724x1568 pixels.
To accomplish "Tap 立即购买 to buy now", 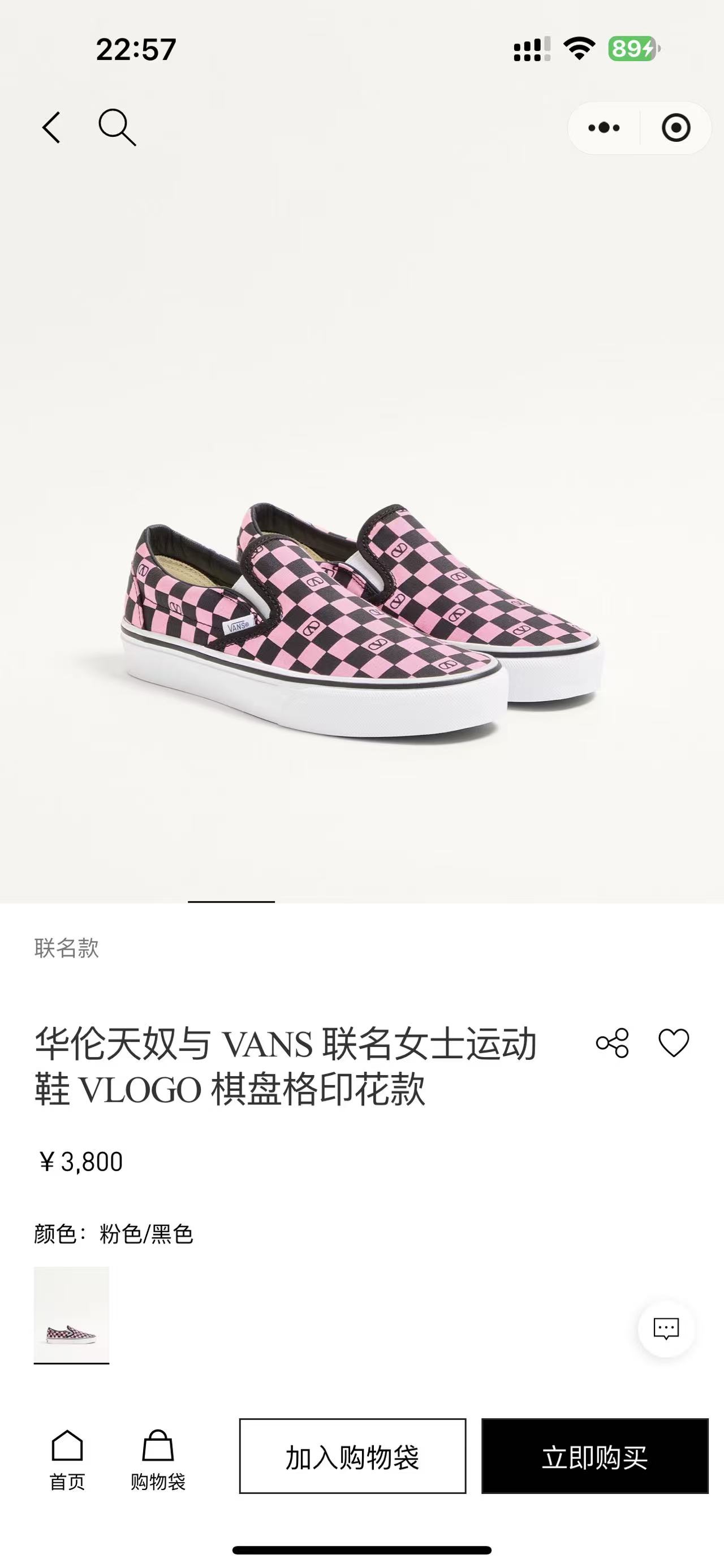I will coord(594,1457).
